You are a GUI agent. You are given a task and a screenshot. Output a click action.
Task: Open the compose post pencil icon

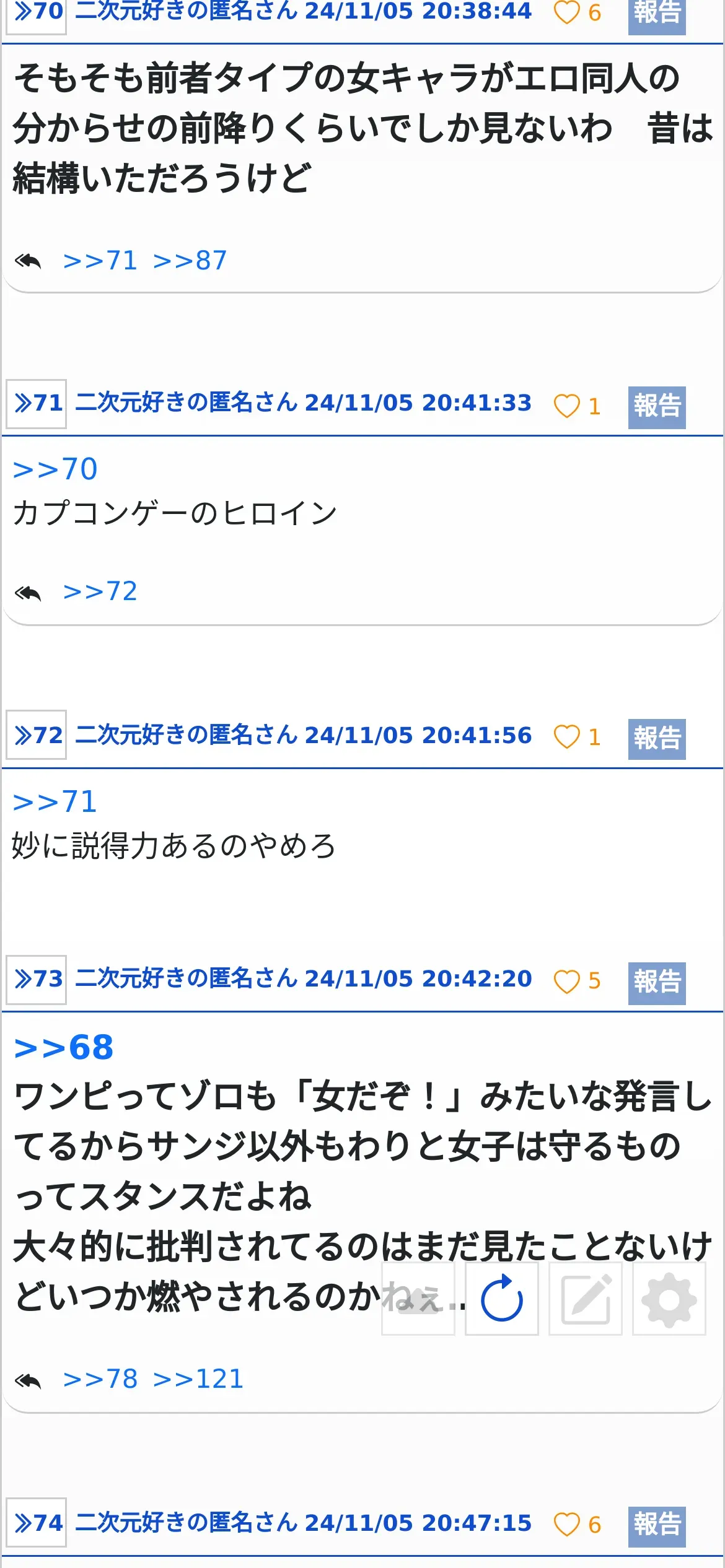click(585, 1298)
